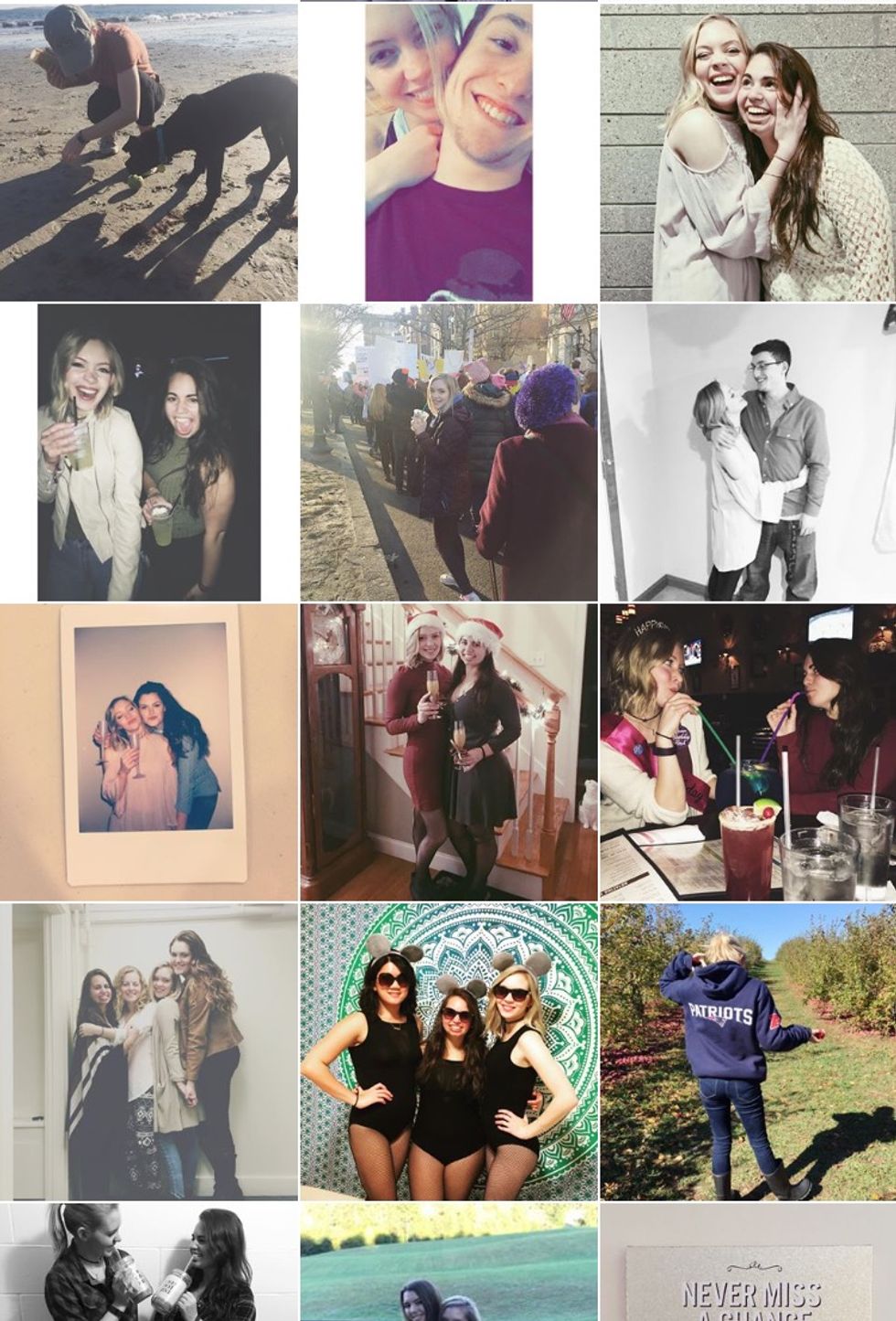Image resolution: width=896 pixels, height=1321 pixels.
Task: Open the partly visible grassy field photo
Action: pos(448,1263)
